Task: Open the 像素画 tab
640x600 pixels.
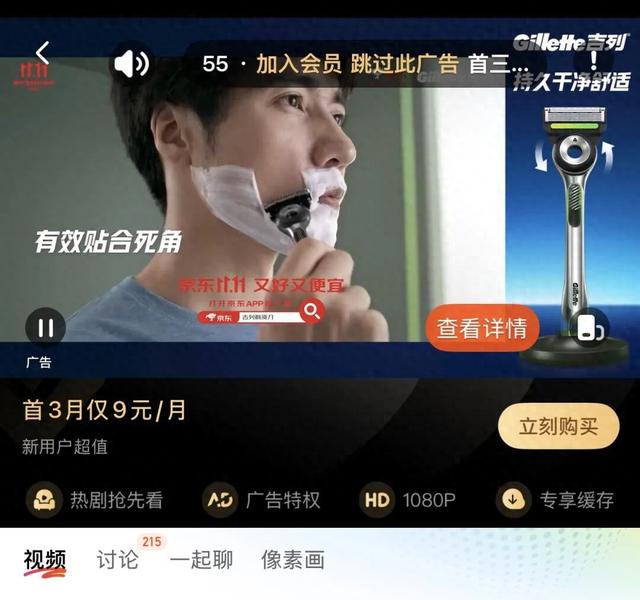Action: point(293,559)
